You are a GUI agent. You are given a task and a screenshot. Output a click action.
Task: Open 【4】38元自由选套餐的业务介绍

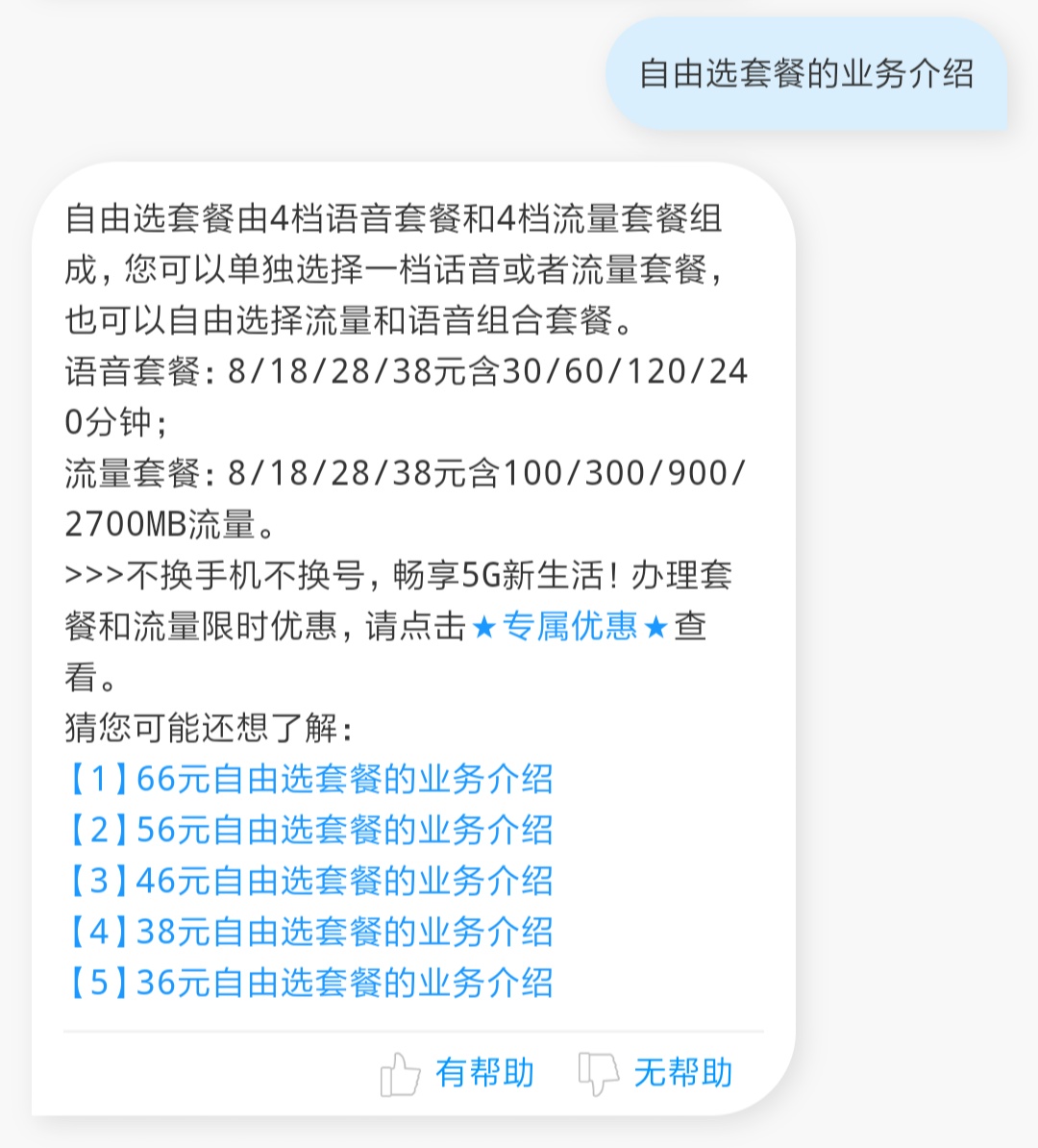pyautogui.click(x=309, y=933)
